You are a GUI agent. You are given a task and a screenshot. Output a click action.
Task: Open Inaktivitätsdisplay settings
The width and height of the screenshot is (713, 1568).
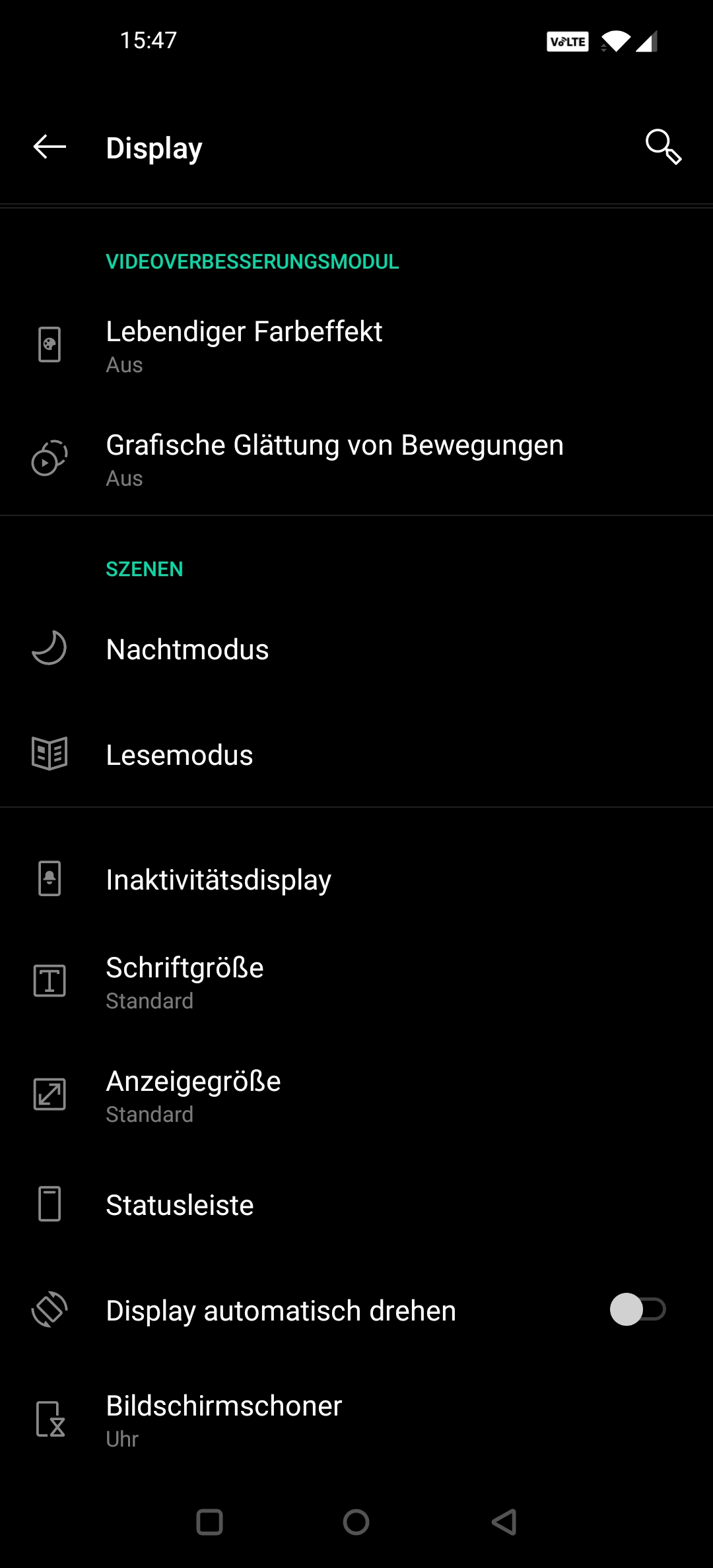[356, 879]
